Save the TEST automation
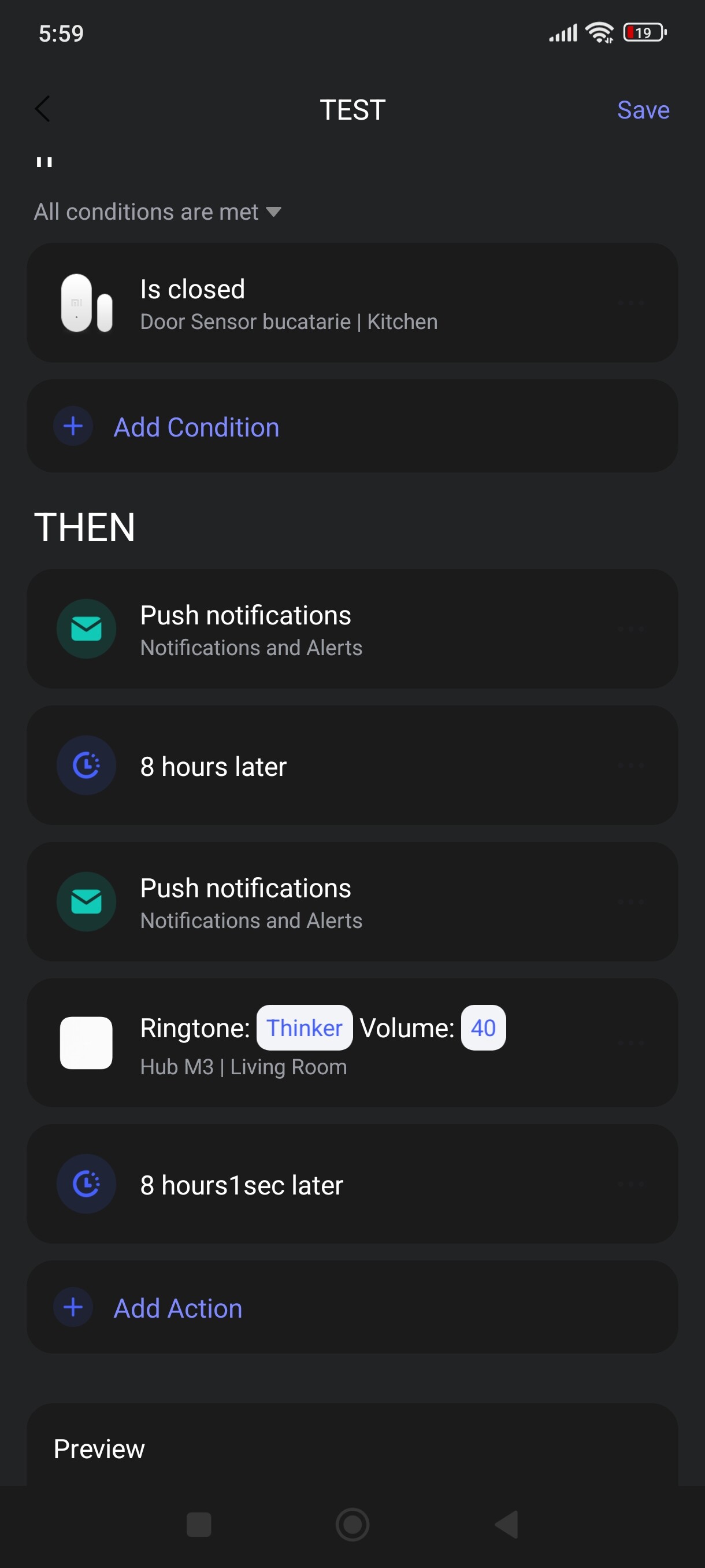The image size is (705, 1568). click(643, 110)
